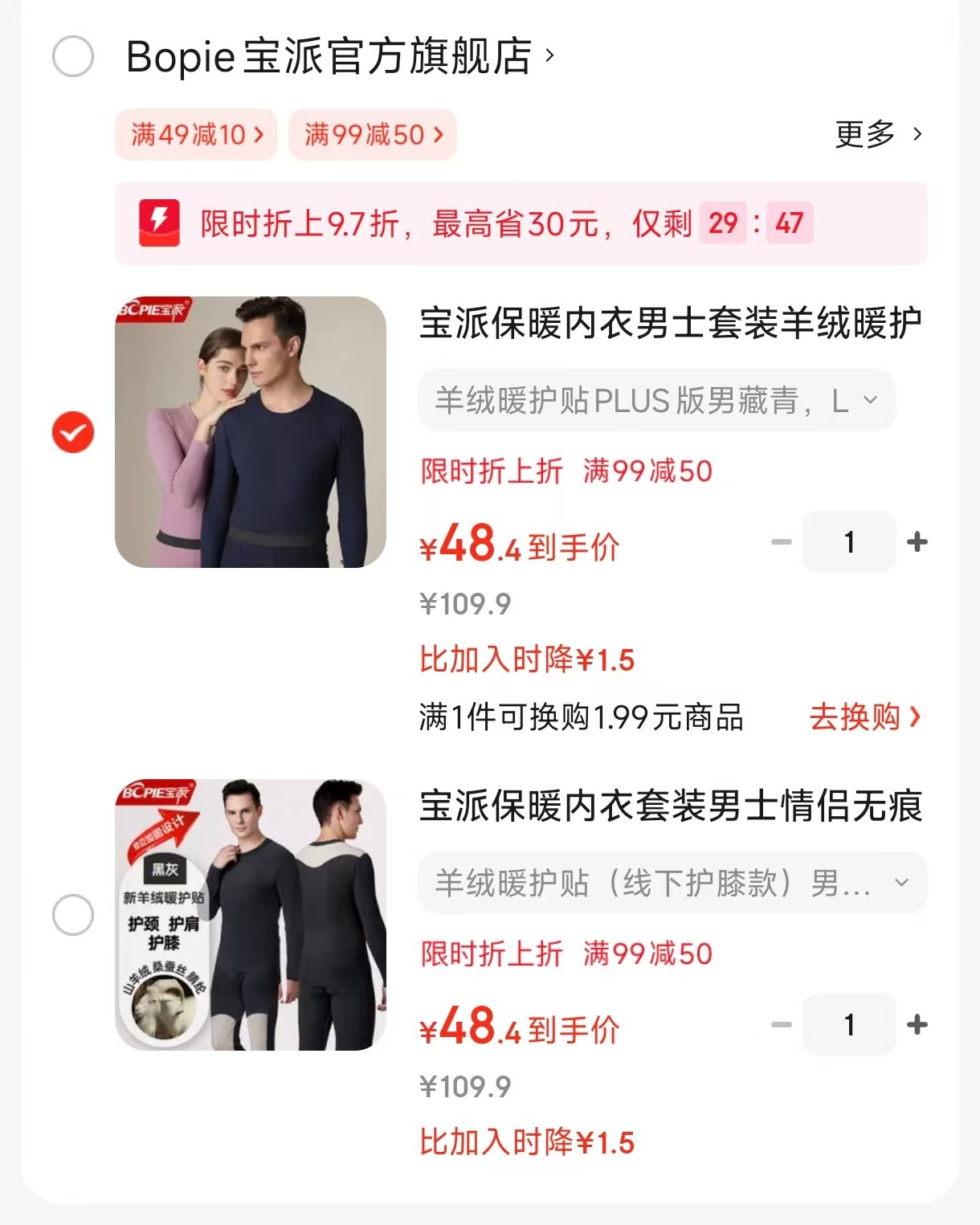Select all items from Bopie宝派官方旗舰店
980x1225 pixels.
click(x=73, y=57)
